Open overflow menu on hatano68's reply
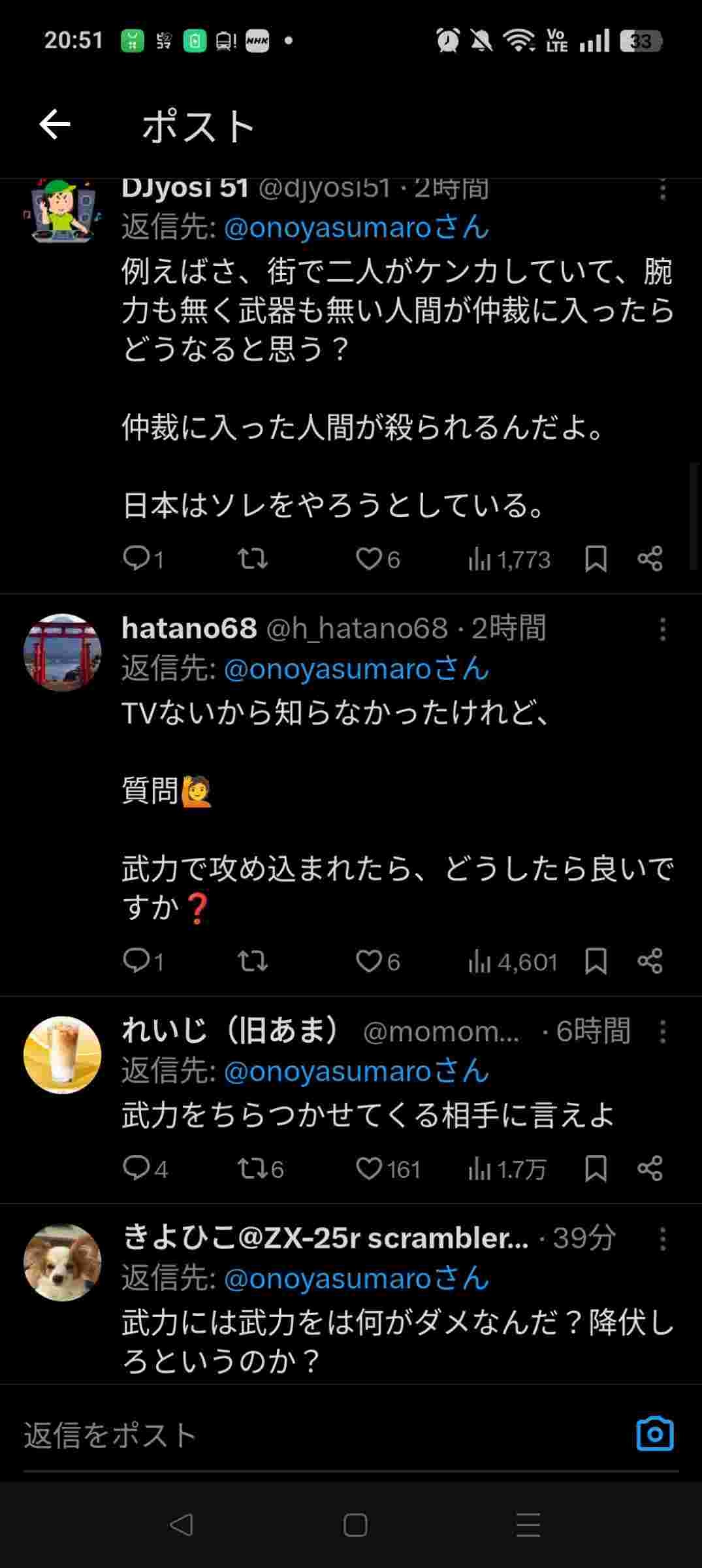 coord(662,630)
